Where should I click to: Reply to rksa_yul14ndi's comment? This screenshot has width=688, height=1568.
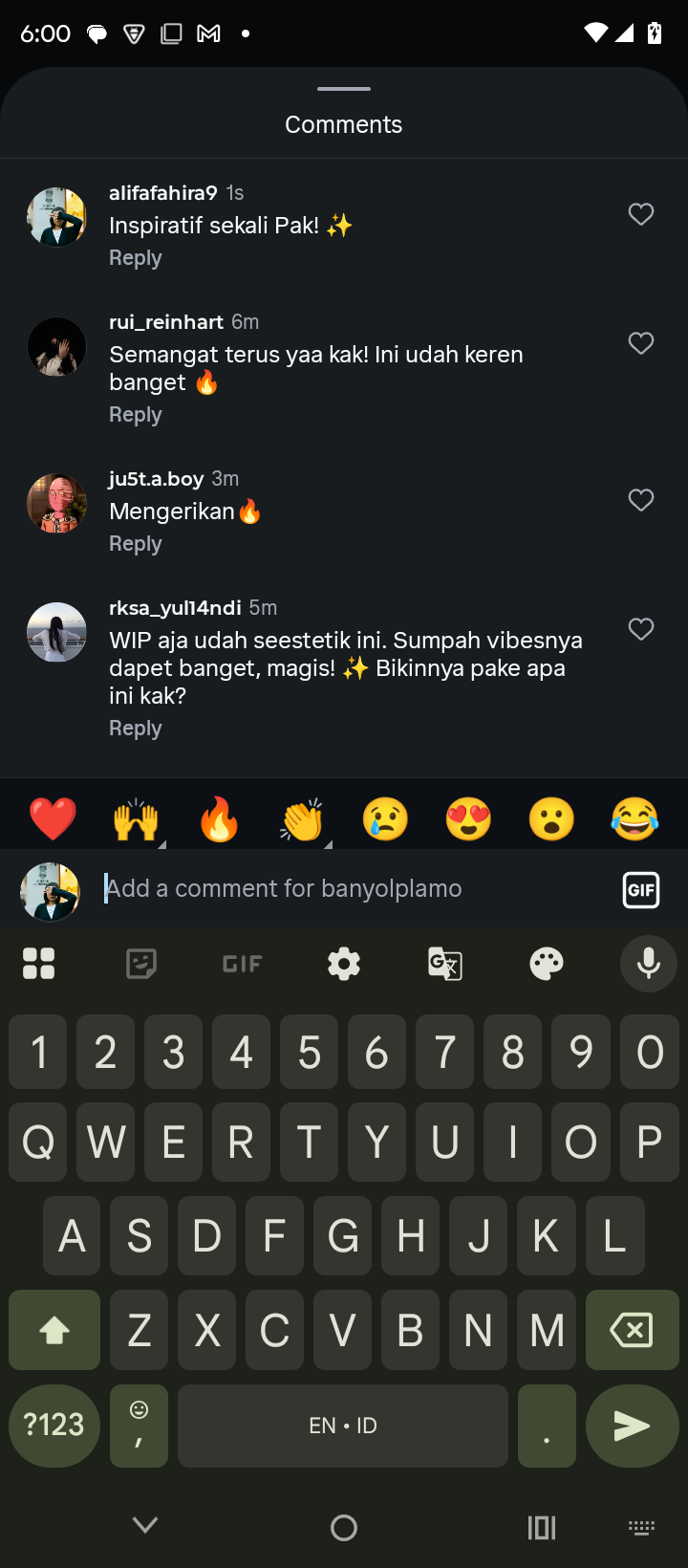(x=135, y=729)
